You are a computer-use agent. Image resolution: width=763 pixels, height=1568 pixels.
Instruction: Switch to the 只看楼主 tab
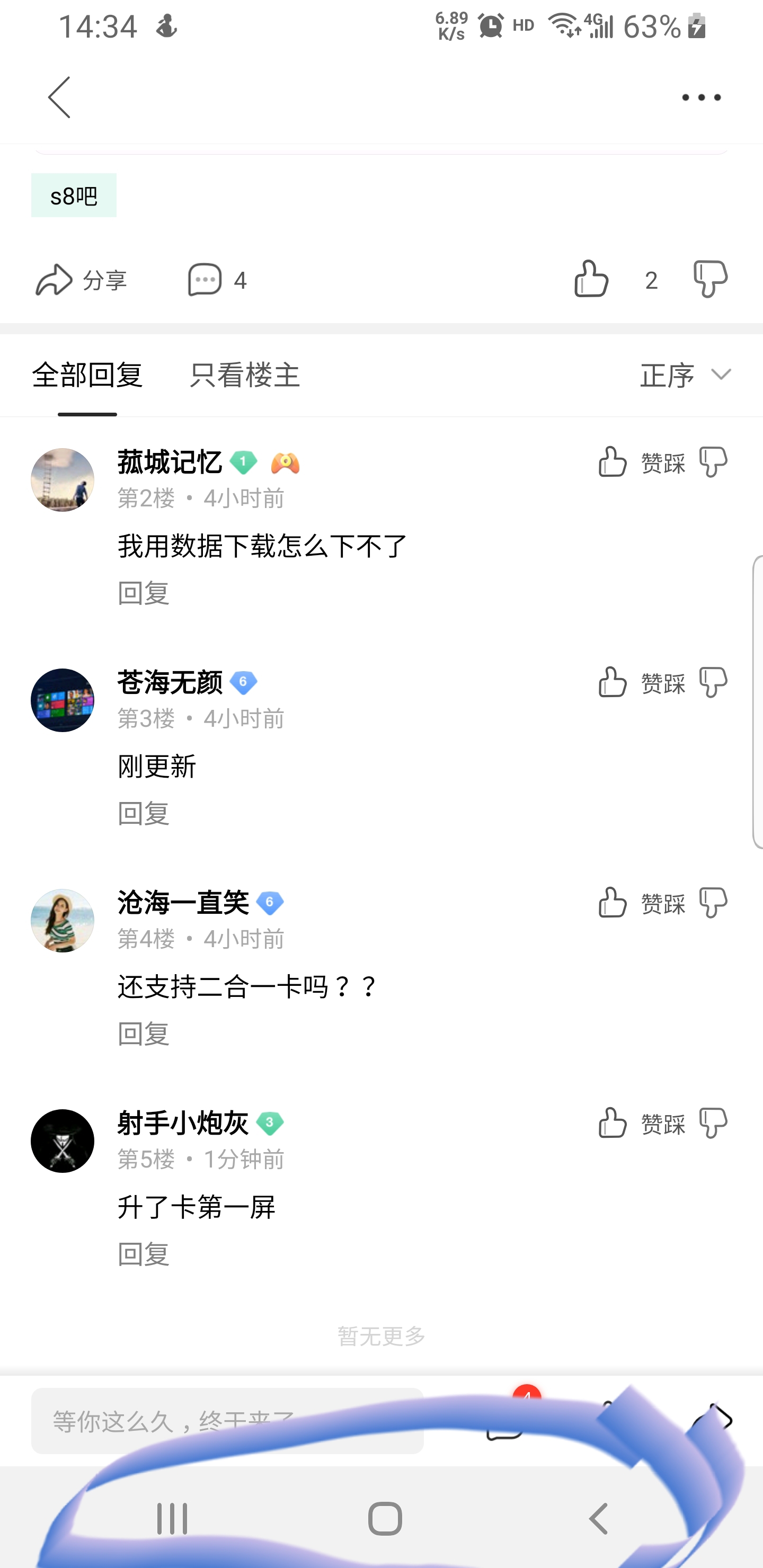tap(244, 375)
